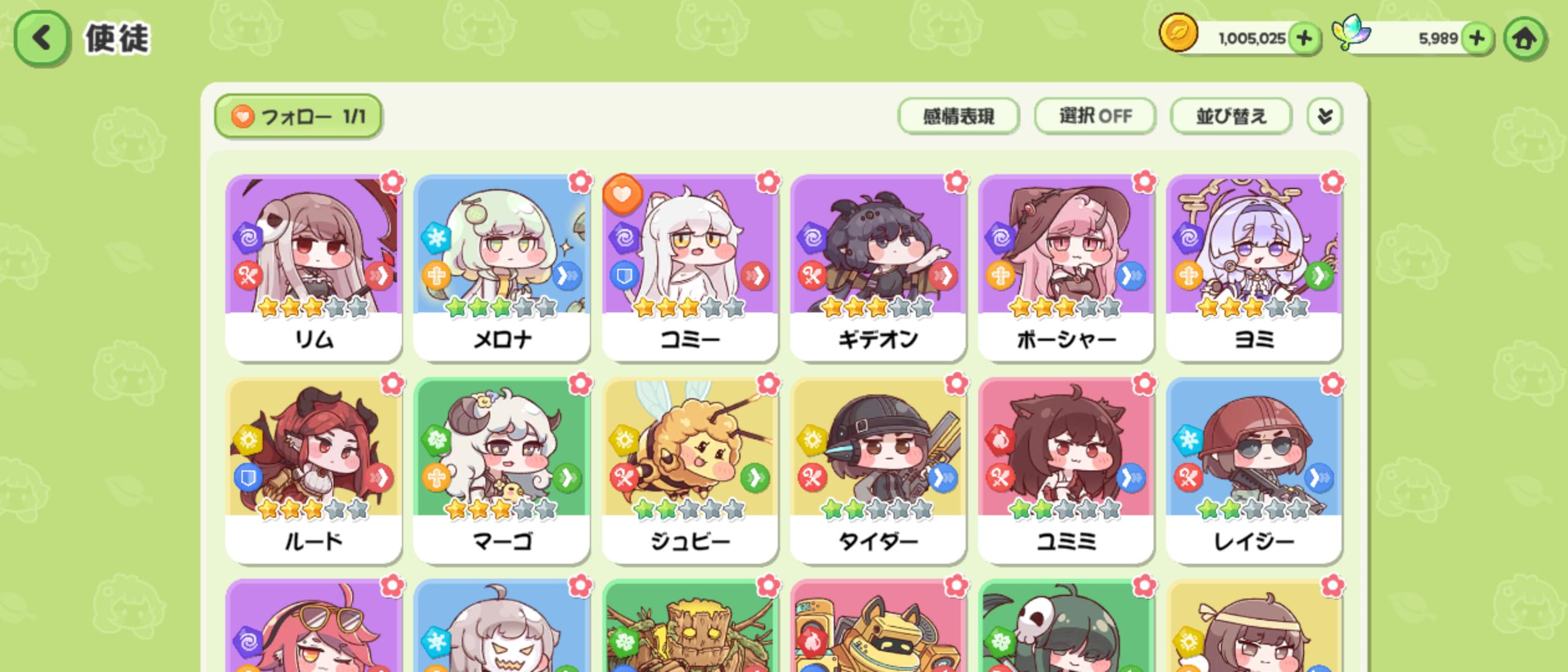Open the リム character card
Viewport: 1568px width, 672px height.
[314, 268]
